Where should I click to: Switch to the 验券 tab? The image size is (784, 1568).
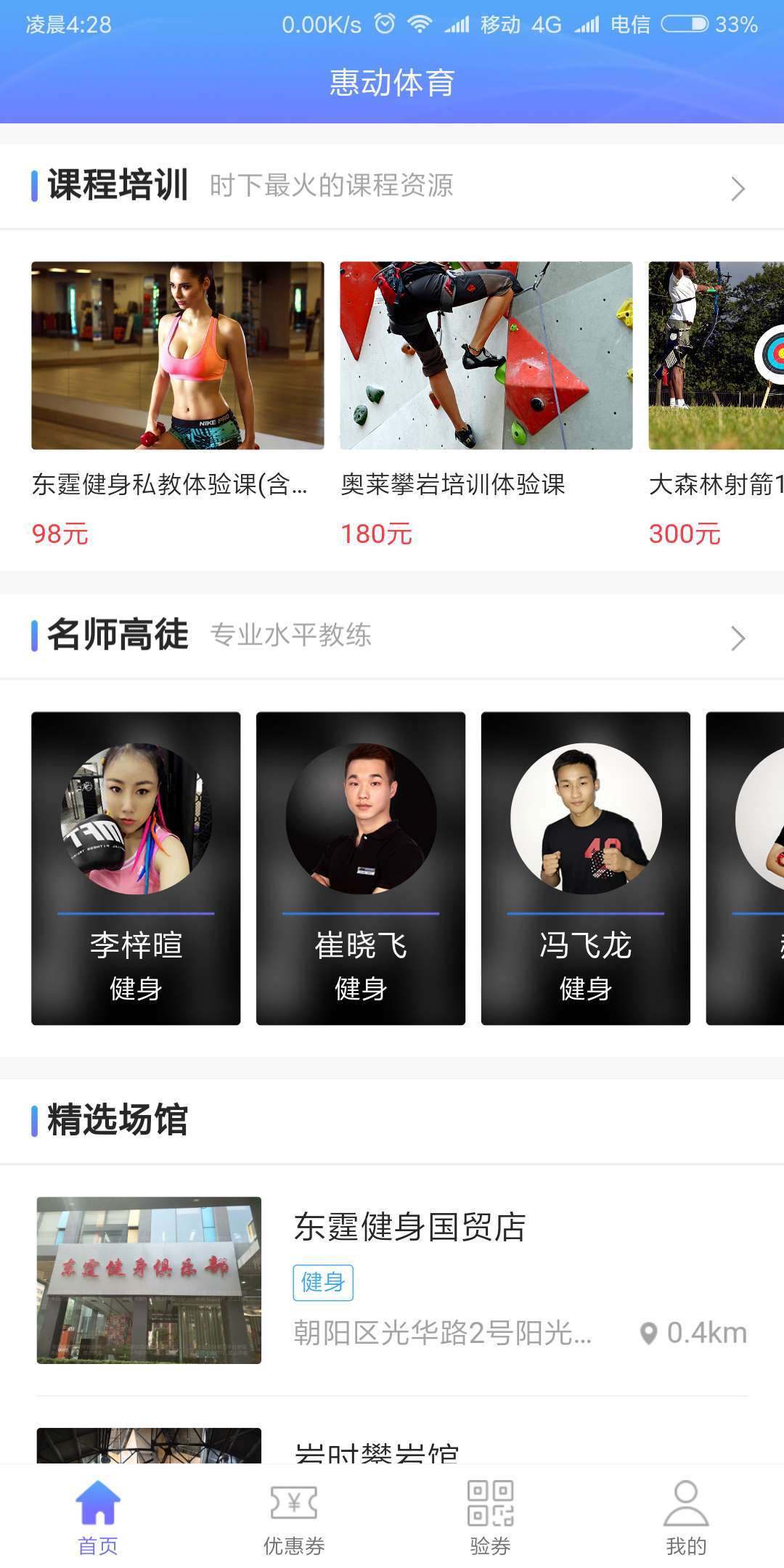click(490, 1517)
